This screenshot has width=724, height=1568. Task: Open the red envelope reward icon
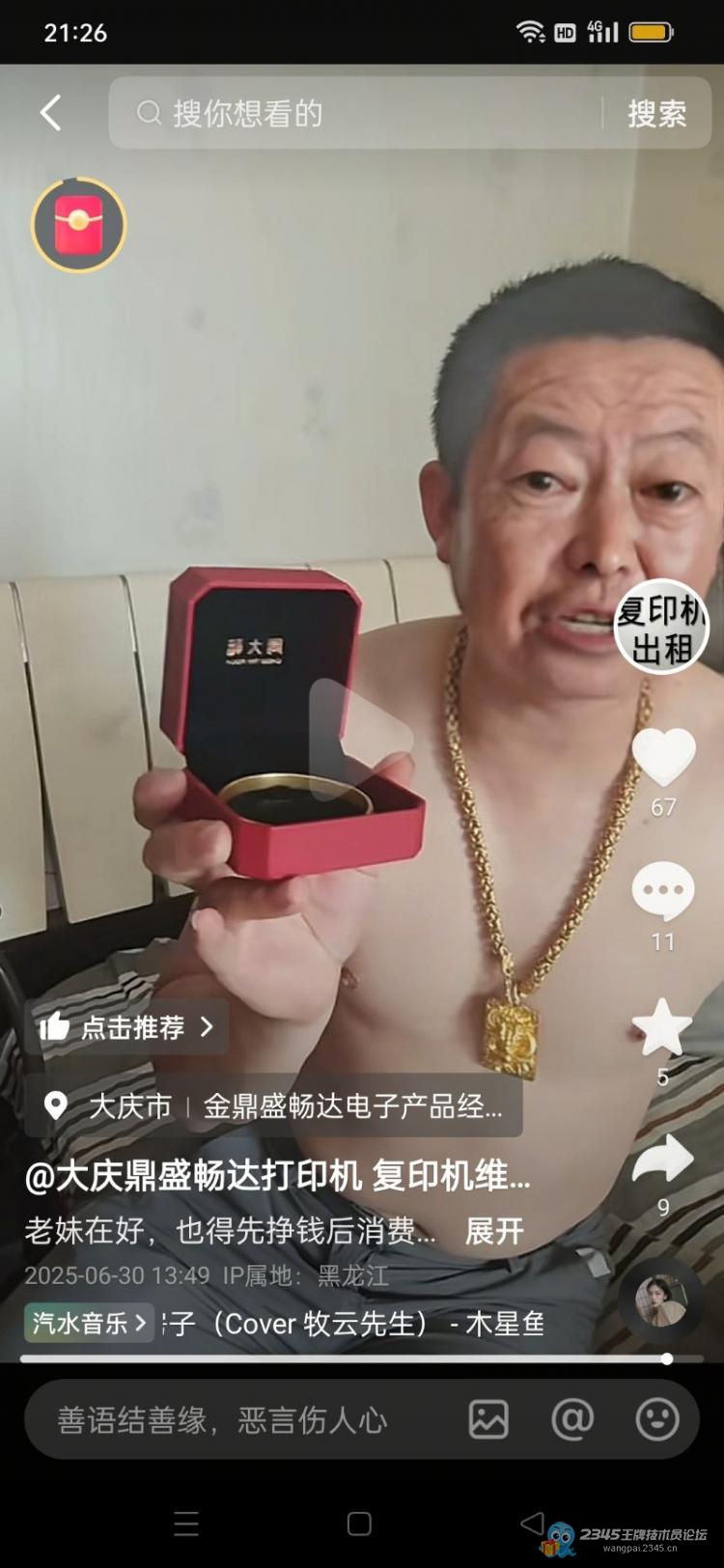[x=79, y=224]
